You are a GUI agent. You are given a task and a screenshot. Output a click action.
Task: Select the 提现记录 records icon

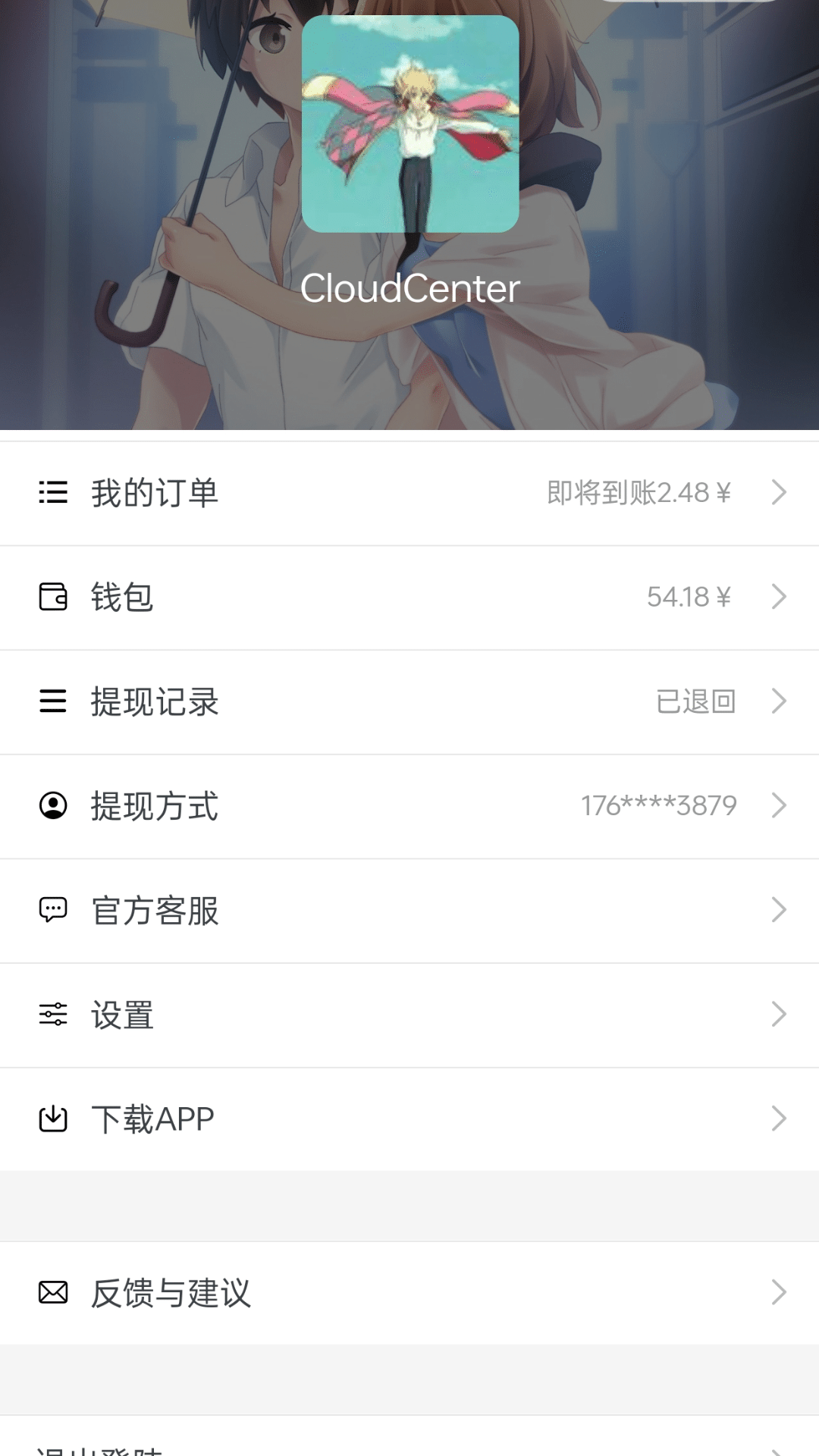pos(52,701)
